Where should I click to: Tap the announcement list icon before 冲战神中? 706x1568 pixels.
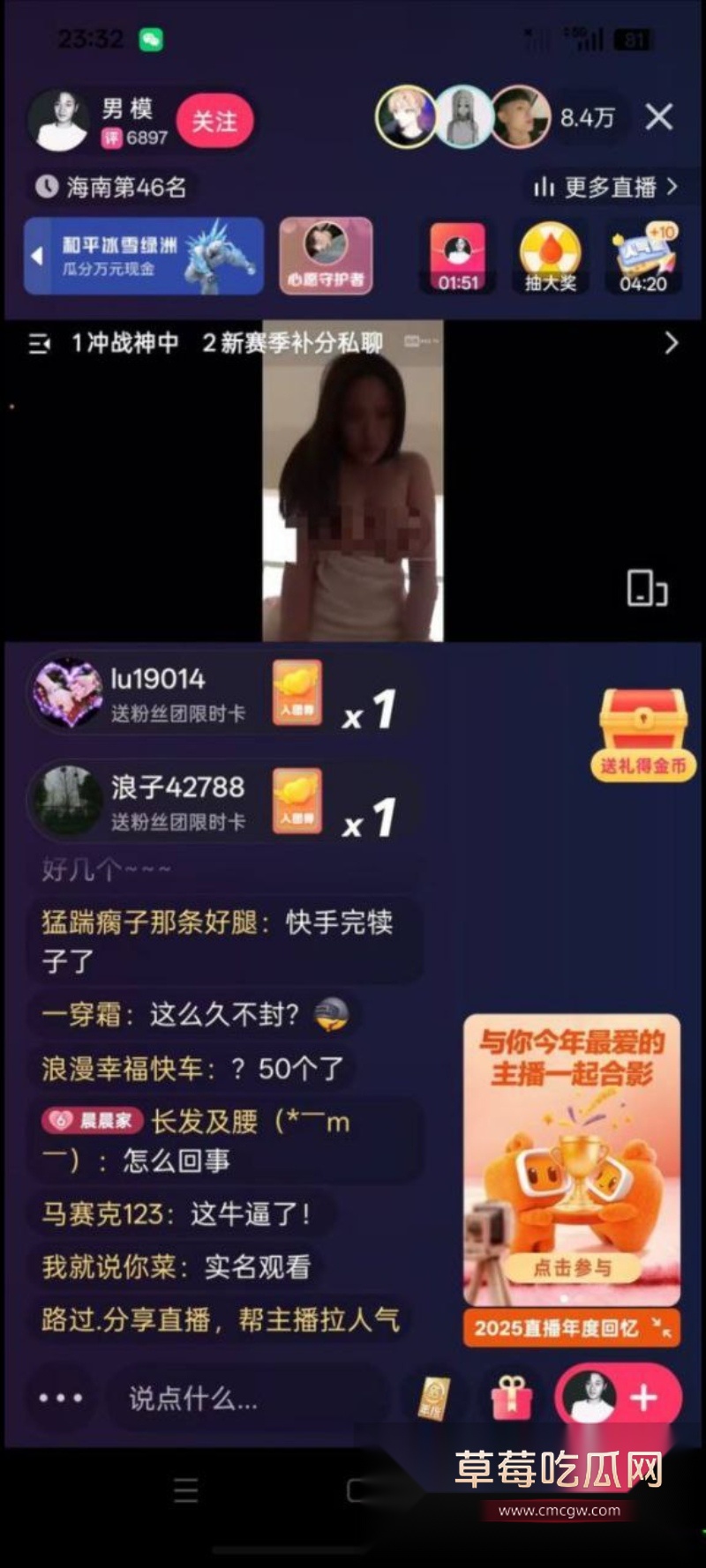click(37, 343)
